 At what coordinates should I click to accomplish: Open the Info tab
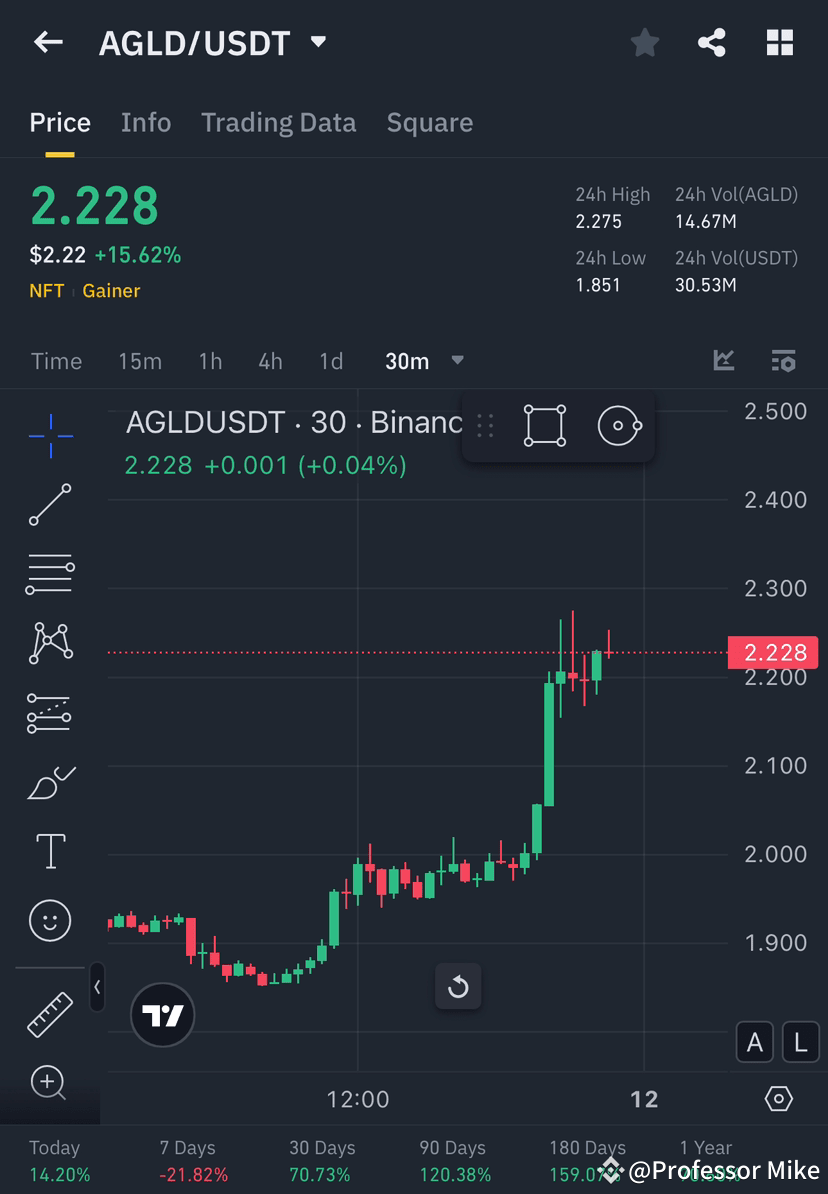pyautogui.click(x=146, y=122)
